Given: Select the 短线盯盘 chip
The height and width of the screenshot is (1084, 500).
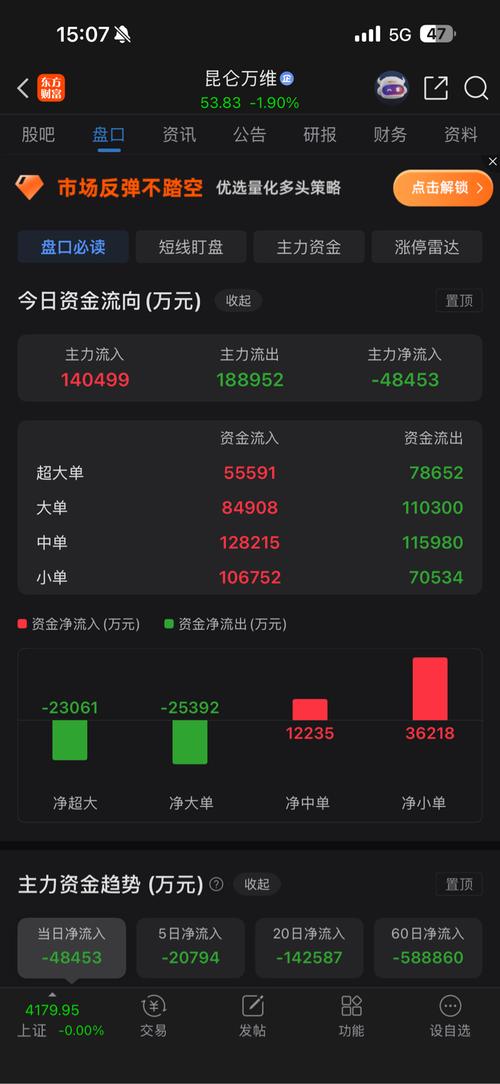Looking at the screenshot, I should 191,247.
